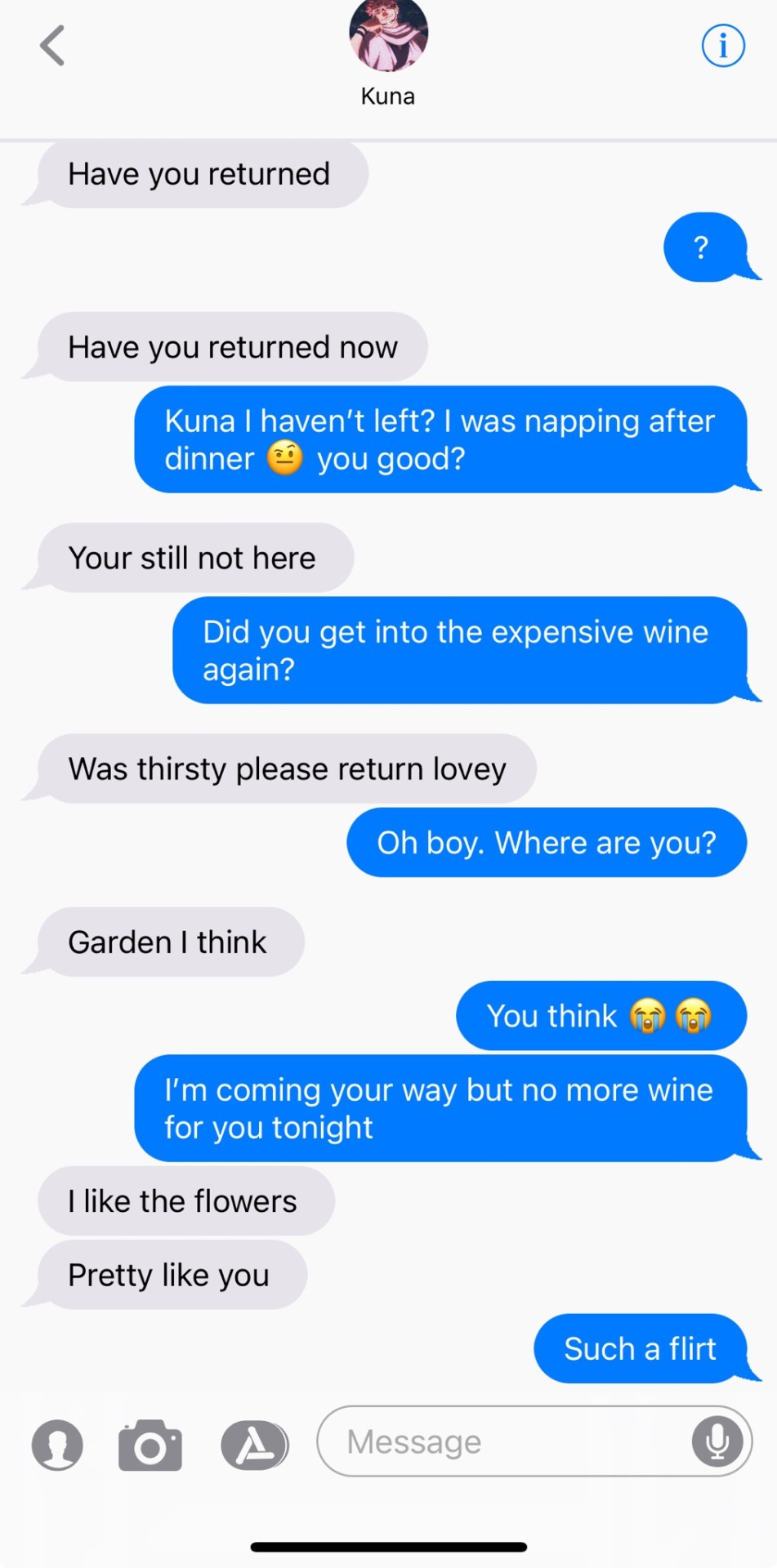This screenshot has height=1568, width=777.
Task: Open the info button for Kuna
Action: coord(723,45)
